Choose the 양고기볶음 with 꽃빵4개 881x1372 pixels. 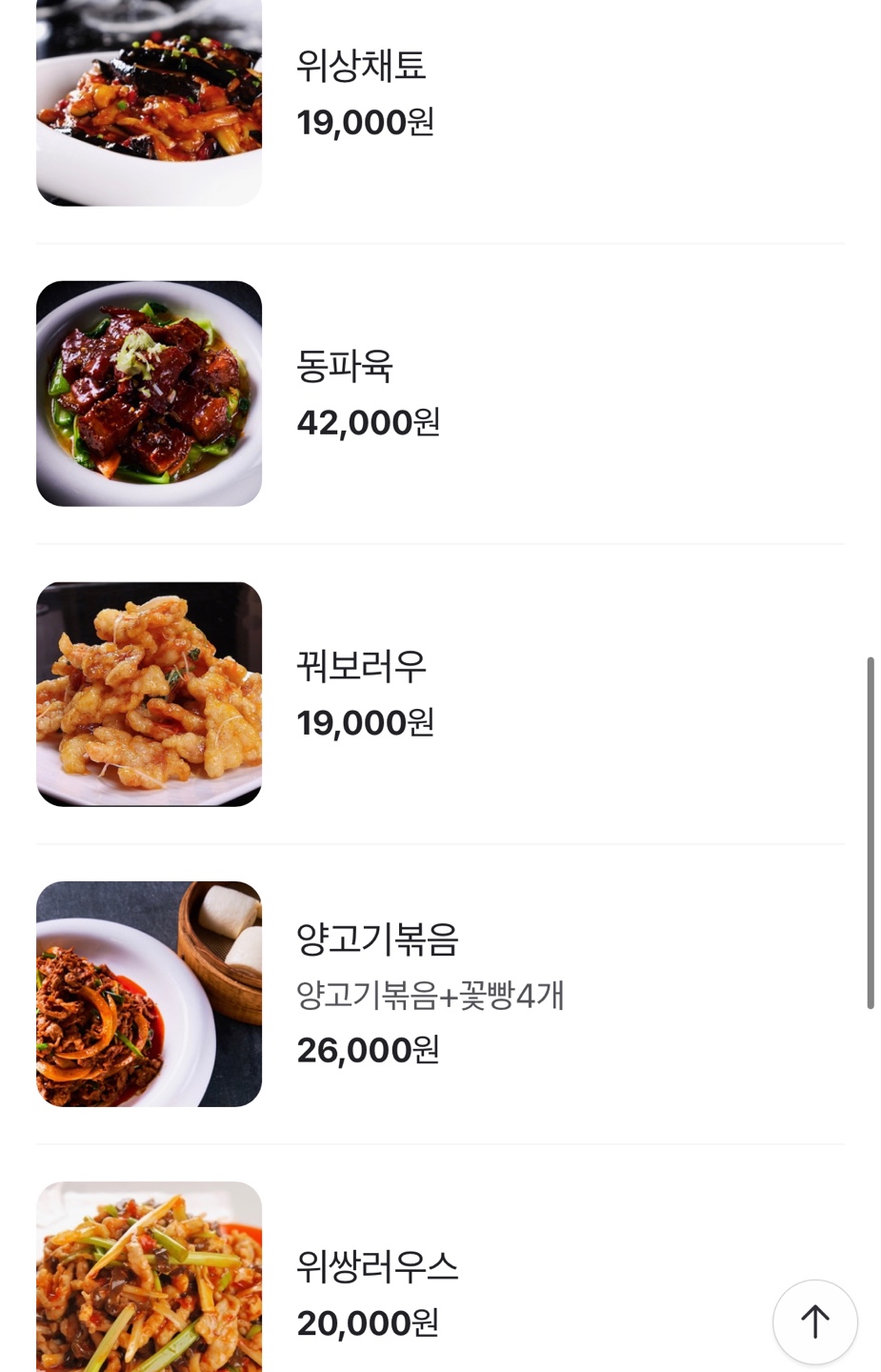point(377,940)
